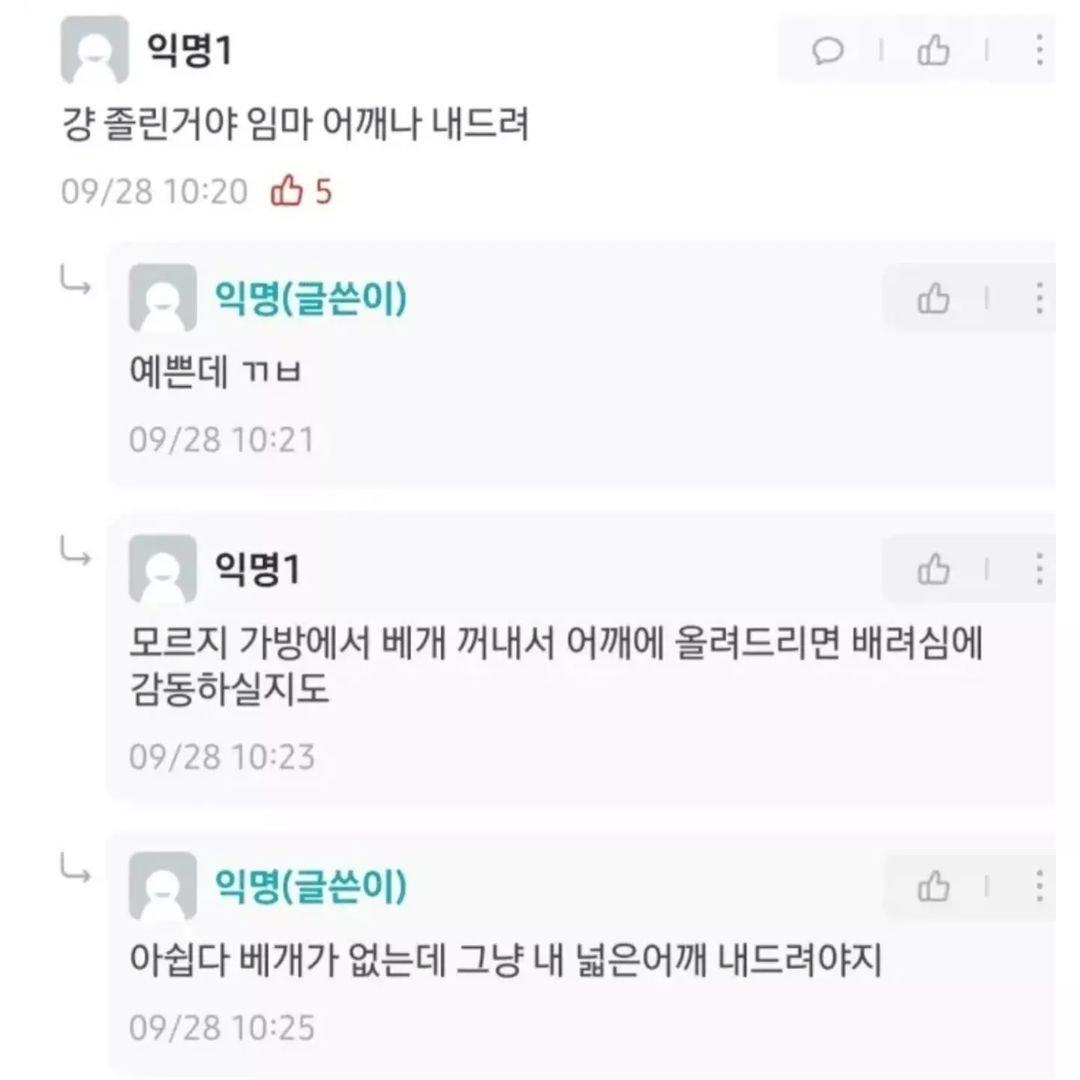Like the reply starting "모르지 가방에서 베개"
Screen dimensions: 1080x1080
(x=933, y=569)
